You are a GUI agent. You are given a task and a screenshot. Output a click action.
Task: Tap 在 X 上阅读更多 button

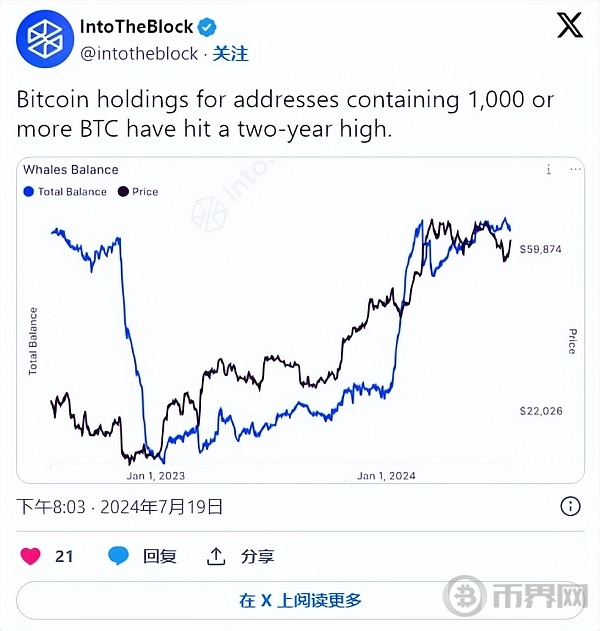point(300,600)
